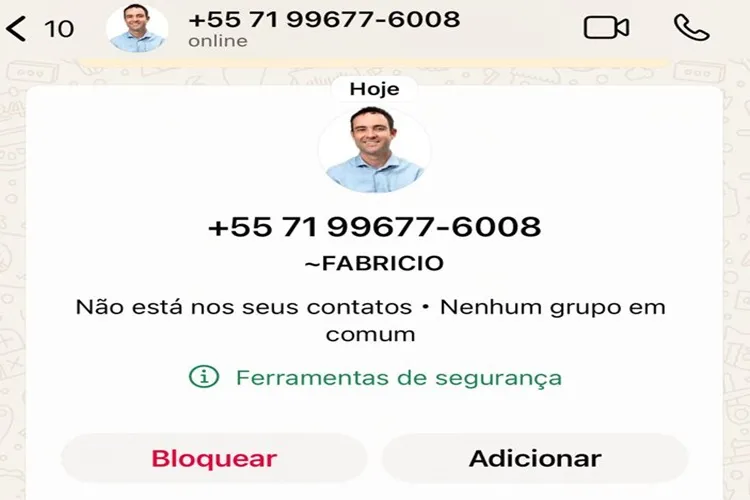The height and width of the screenshot is (500, 750).
Task: Start a voice call with this number
Action: (691, 27)
